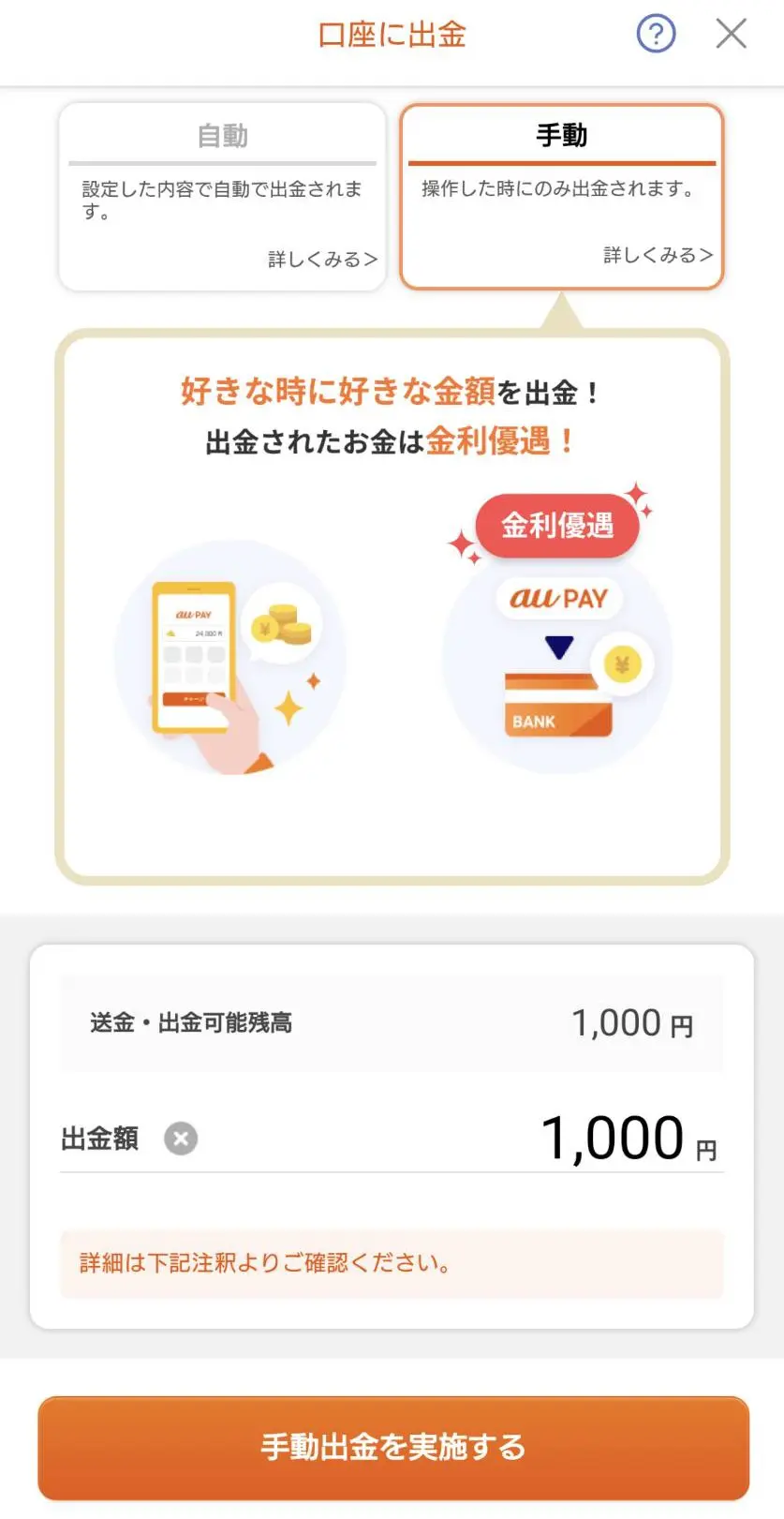Open 詳しくみる under 手動
The image size is (784, 1519).
pyautogui.click(x=658, y=255)
